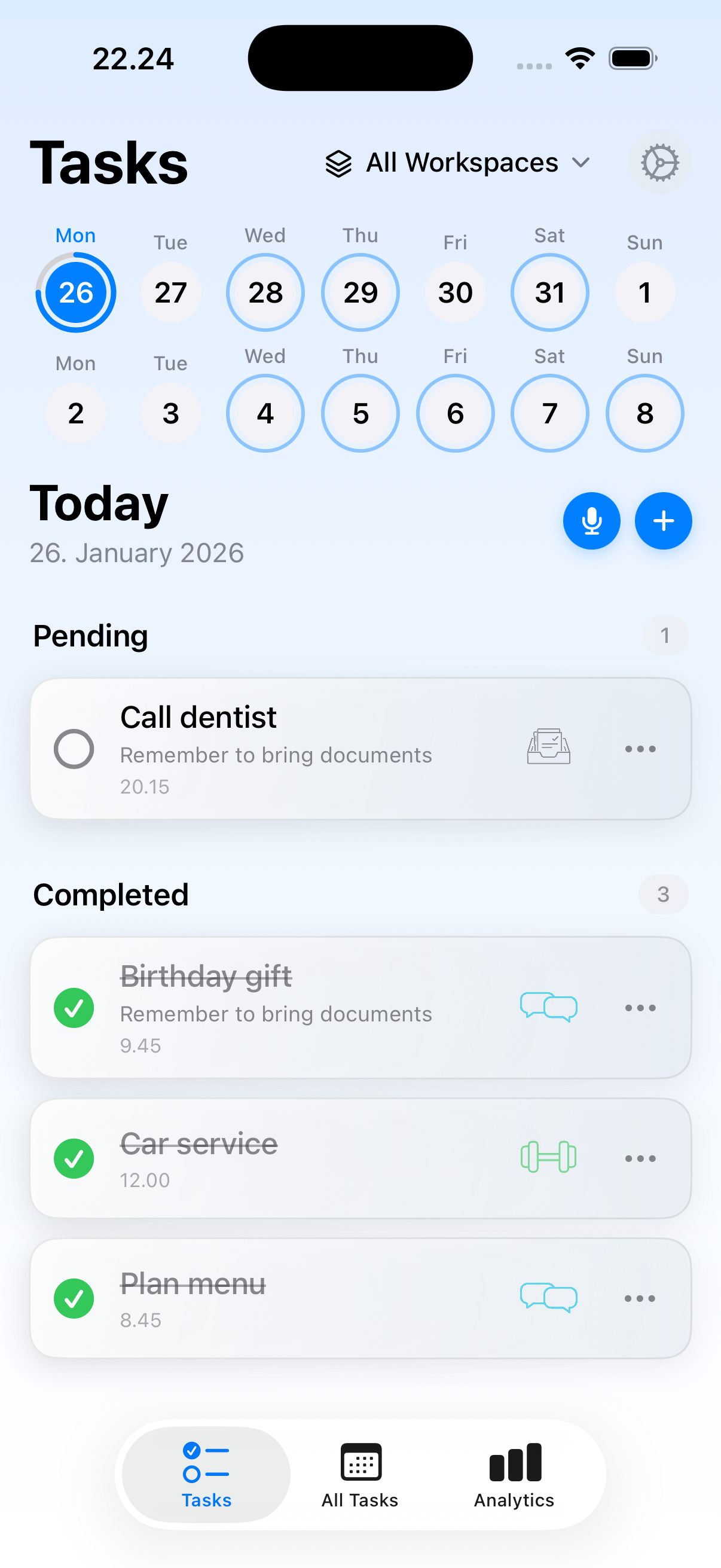Click the progress ring around day 26

75,292
